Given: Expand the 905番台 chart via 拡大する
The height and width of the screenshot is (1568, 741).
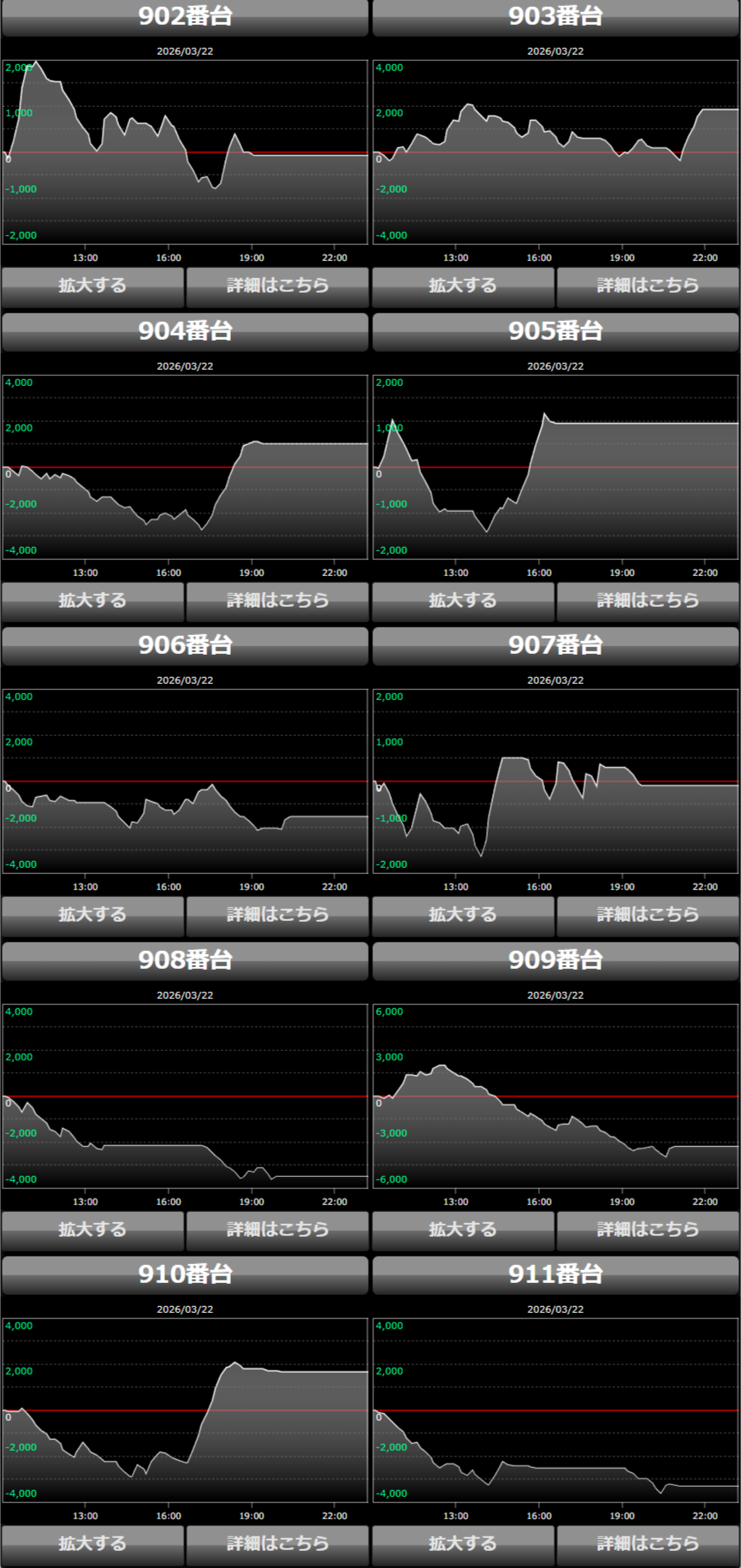Looking at the screenshot, I should 463,601.
